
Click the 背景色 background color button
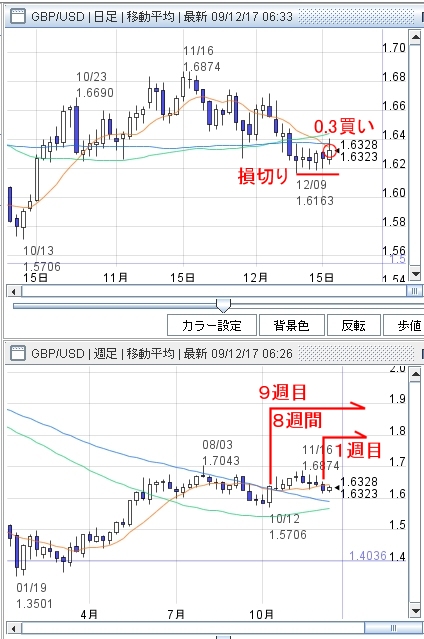(292, 325)
